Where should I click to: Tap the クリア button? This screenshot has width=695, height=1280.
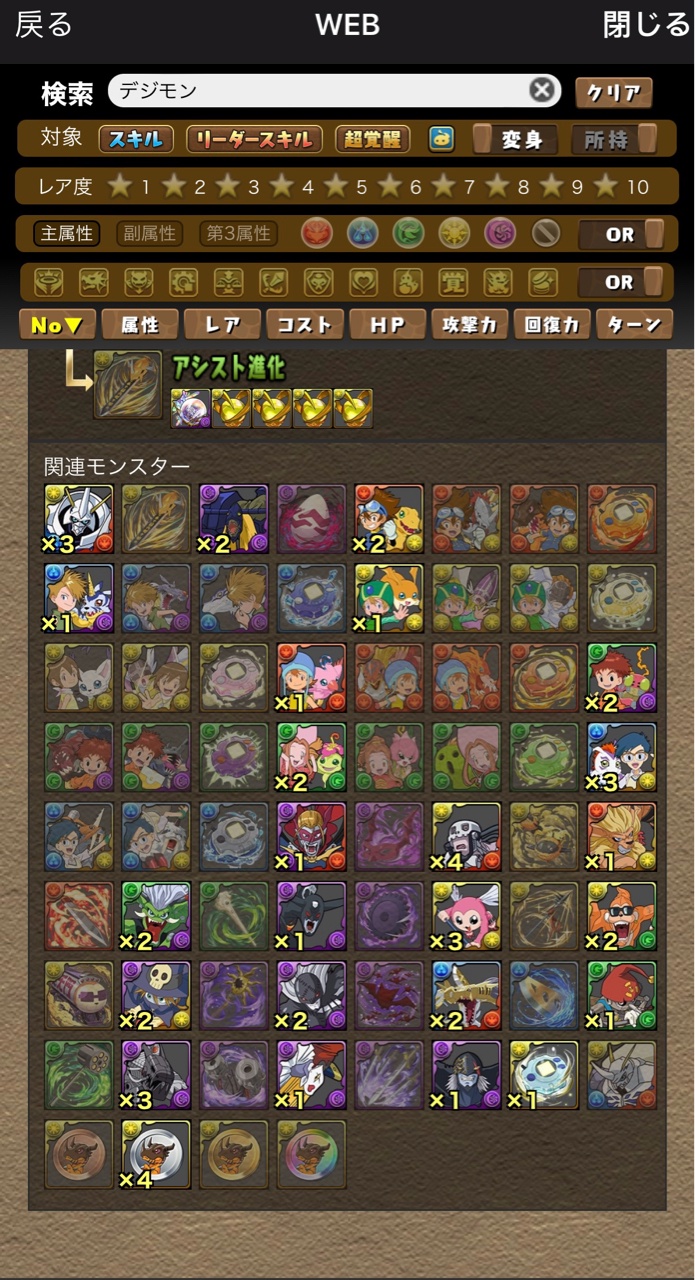pos(613,92)
